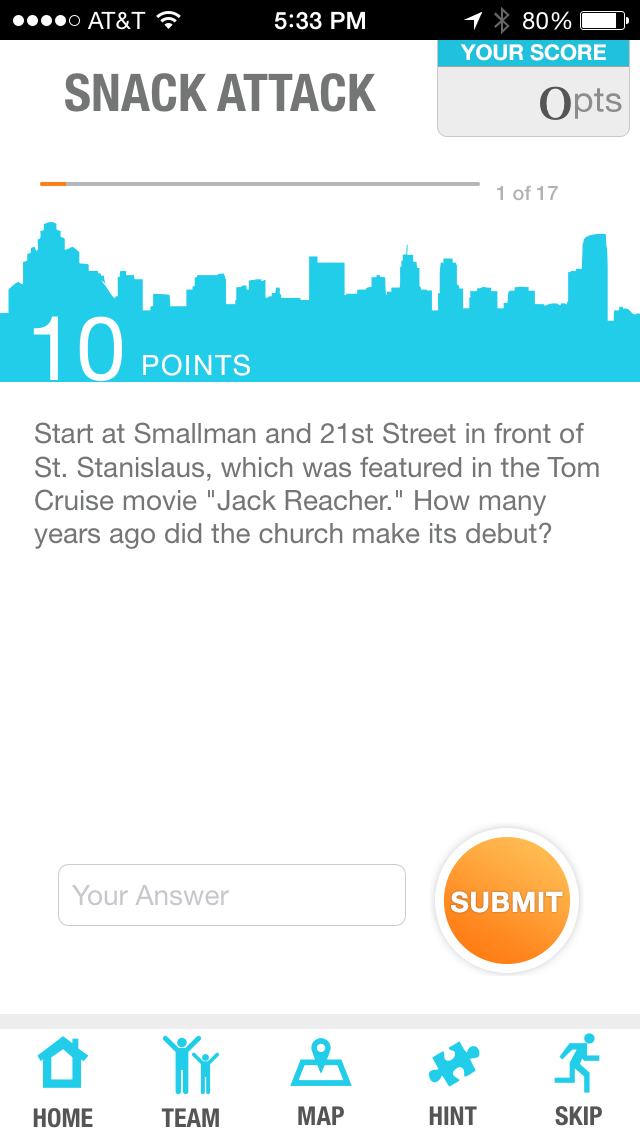This screenshot has width=640, height=1136.
Task: Open the Team tab
Action: [x=190, y=1082]
